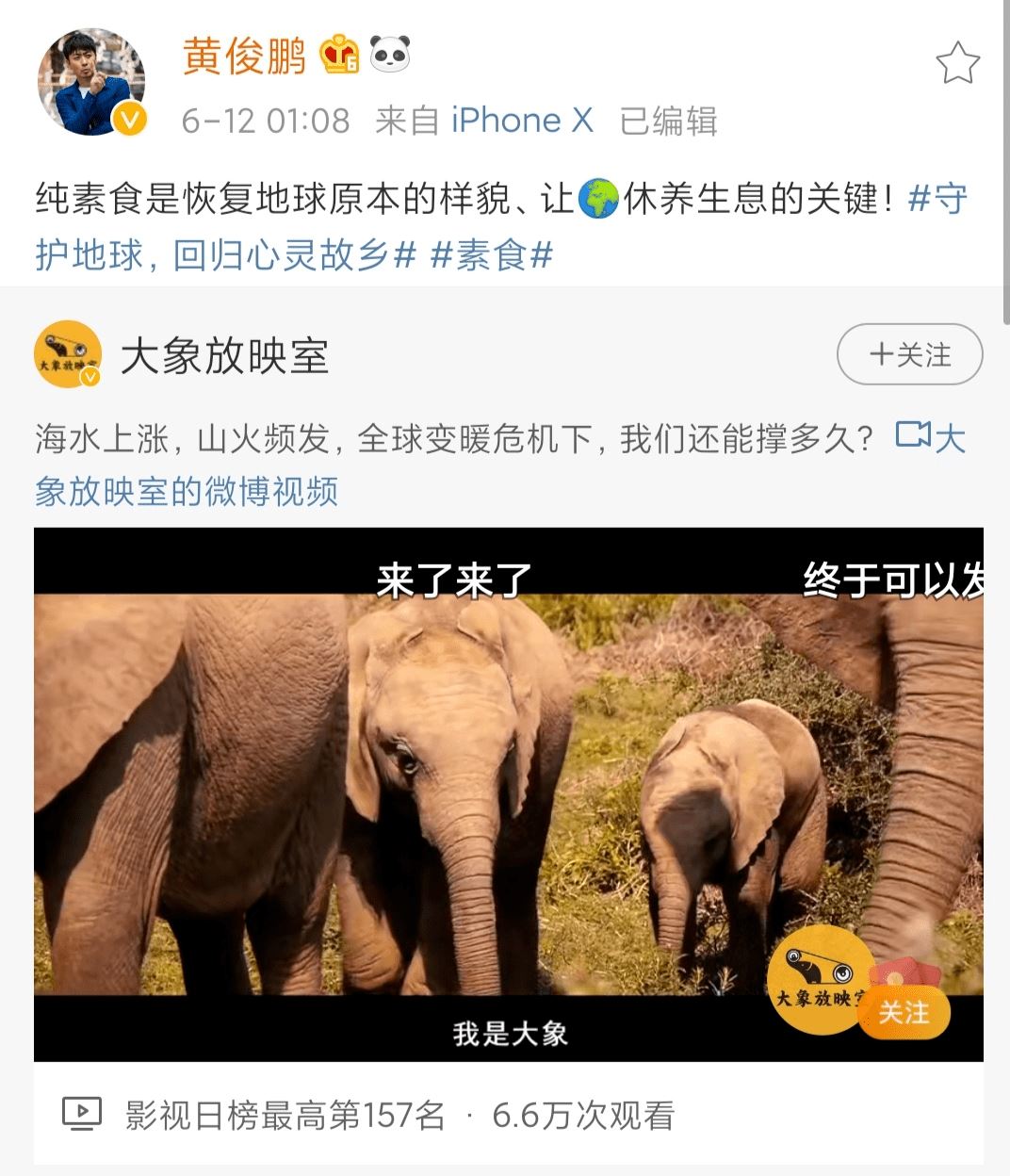Open the 影视日榜 ranking entry
1010x1176 pixels.
[x=285, y=1116]
